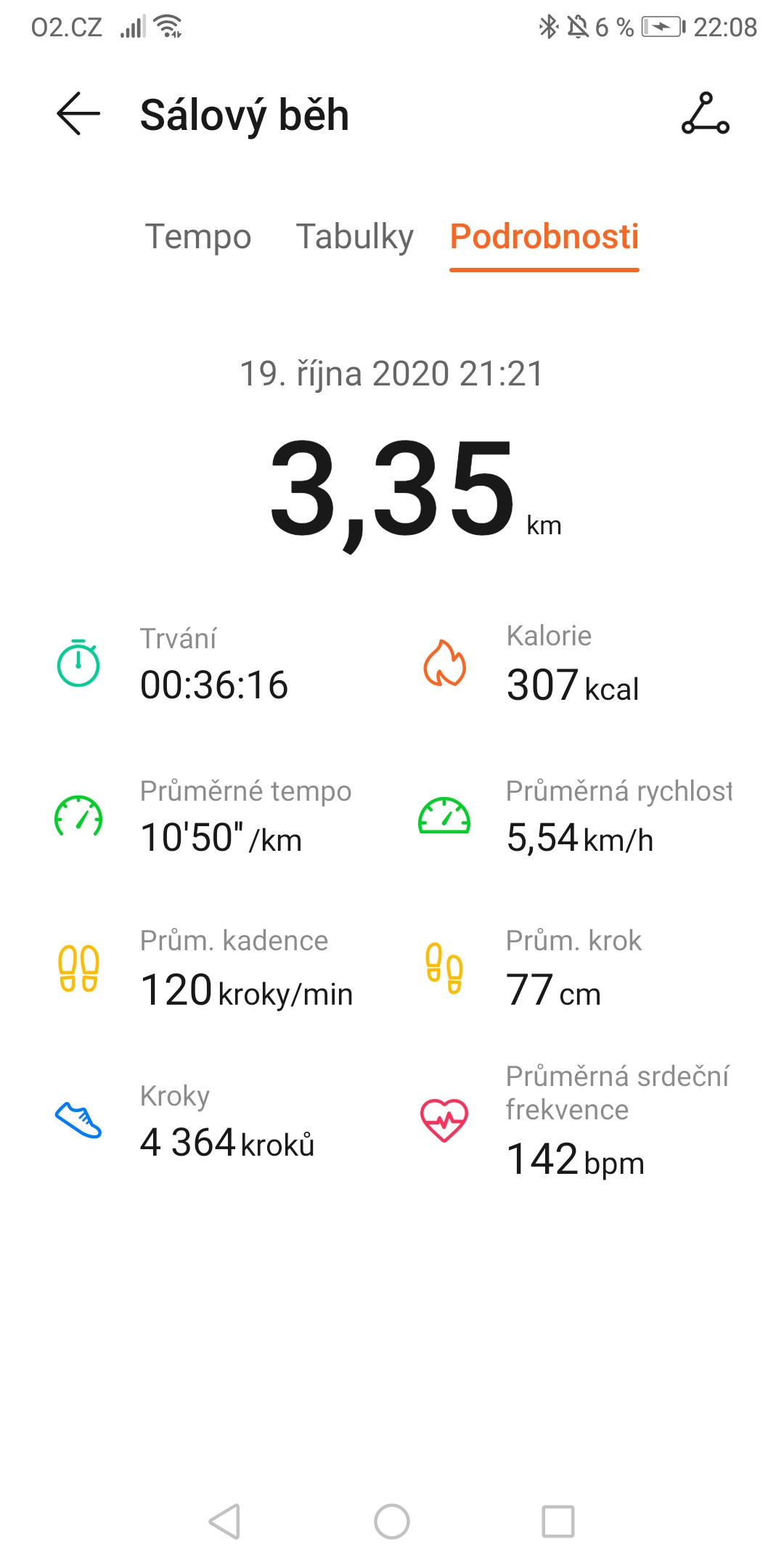Open recent apps from the navigation bar
784x1568 pixels.
point(558,1521)
